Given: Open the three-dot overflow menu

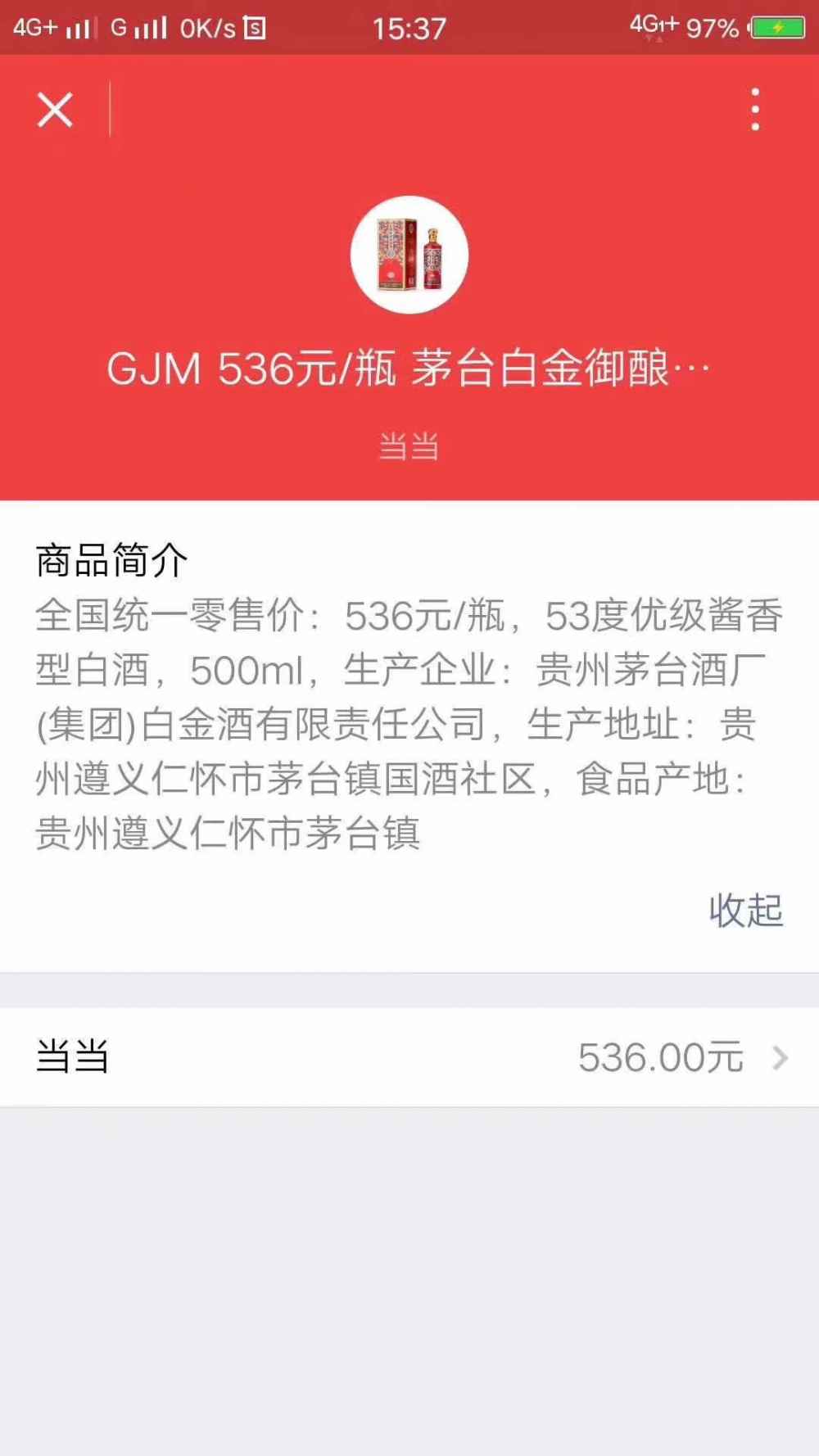Looking at the screenshot, I should coord(755,110).
